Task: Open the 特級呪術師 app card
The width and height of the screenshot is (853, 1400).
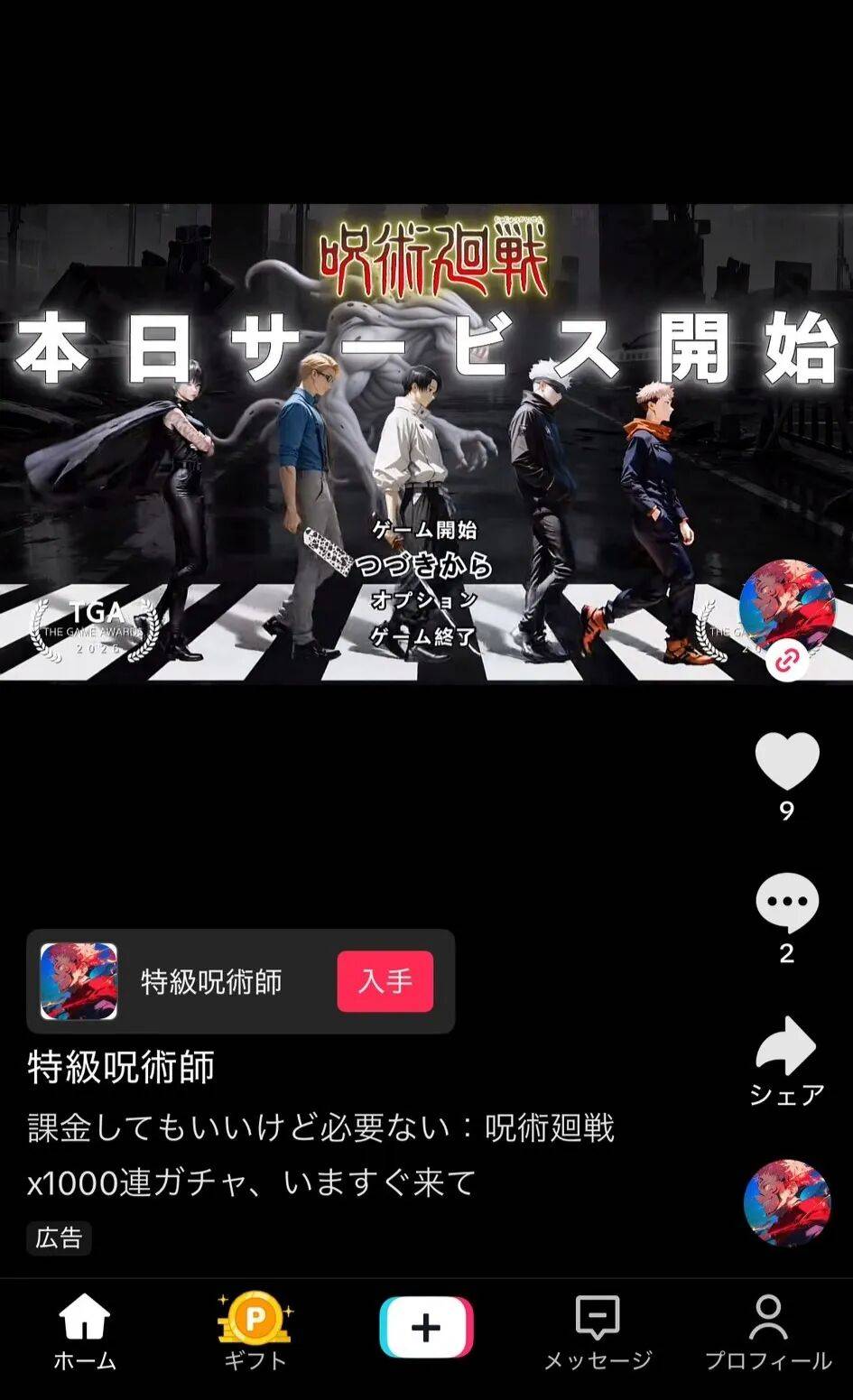Action: click(210, 981)
